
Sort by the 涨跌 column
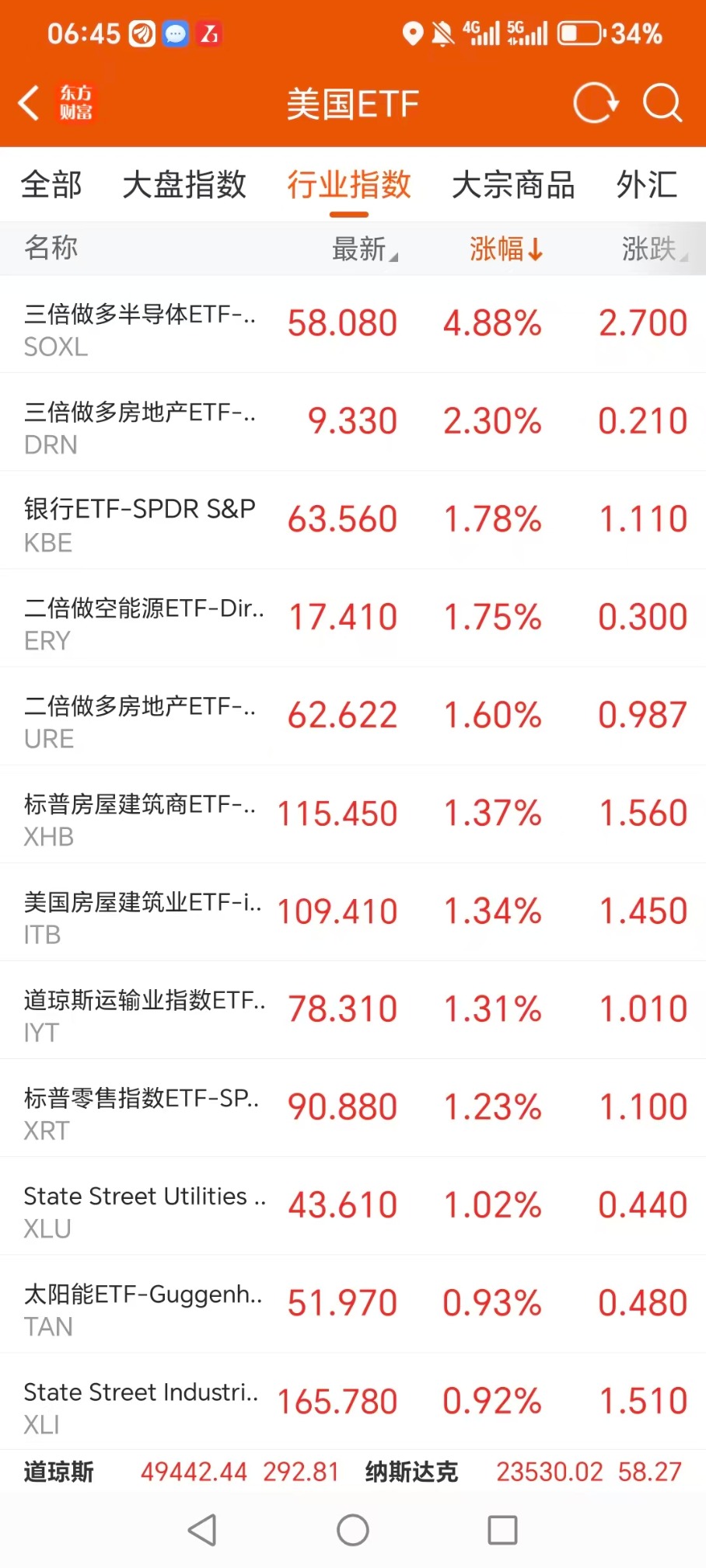[653, 249]
